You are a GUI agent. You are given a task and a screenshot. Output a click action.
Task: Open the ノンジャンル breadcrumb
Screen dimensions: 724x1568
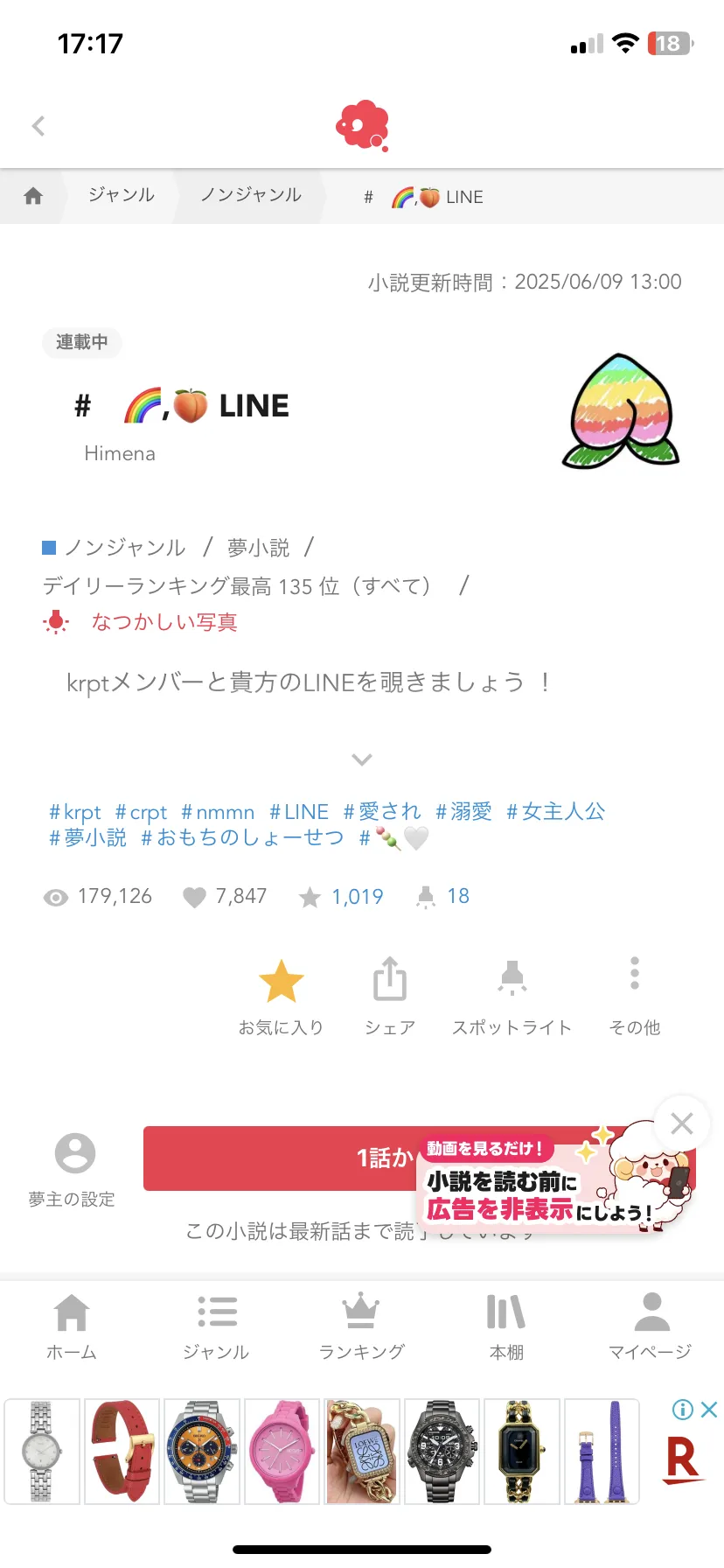[251, 195]
